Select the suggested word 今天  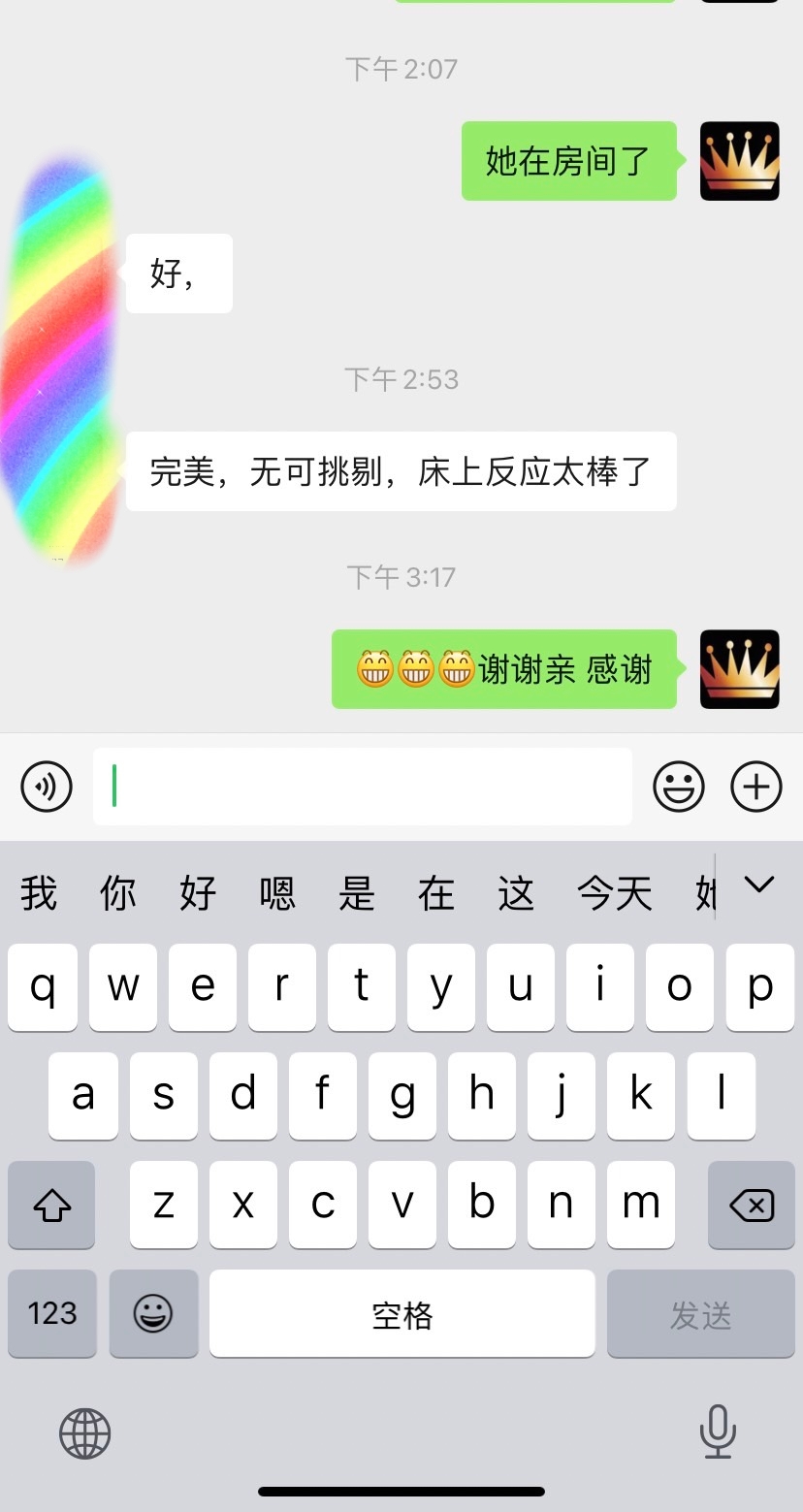[x=615, y=893]
